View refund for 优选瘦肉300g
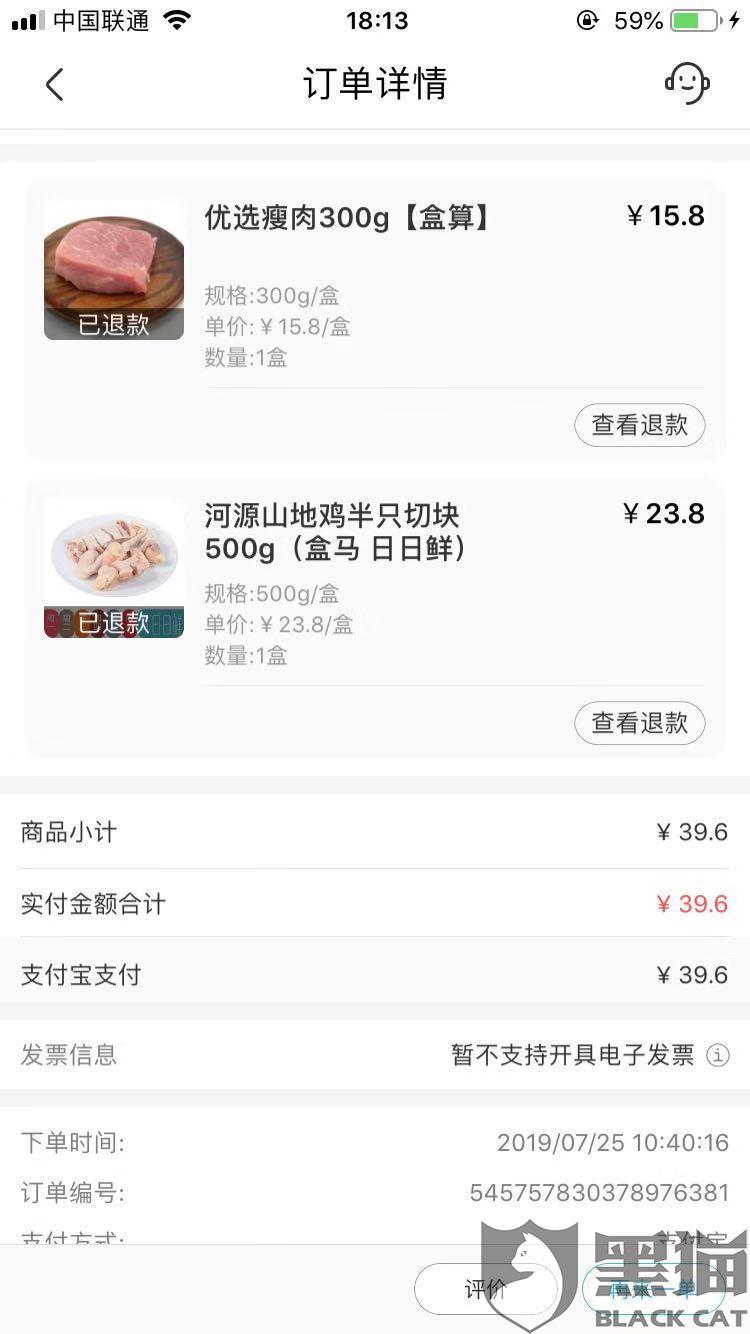The image size is (750, 1334). [x=639, y=425]
